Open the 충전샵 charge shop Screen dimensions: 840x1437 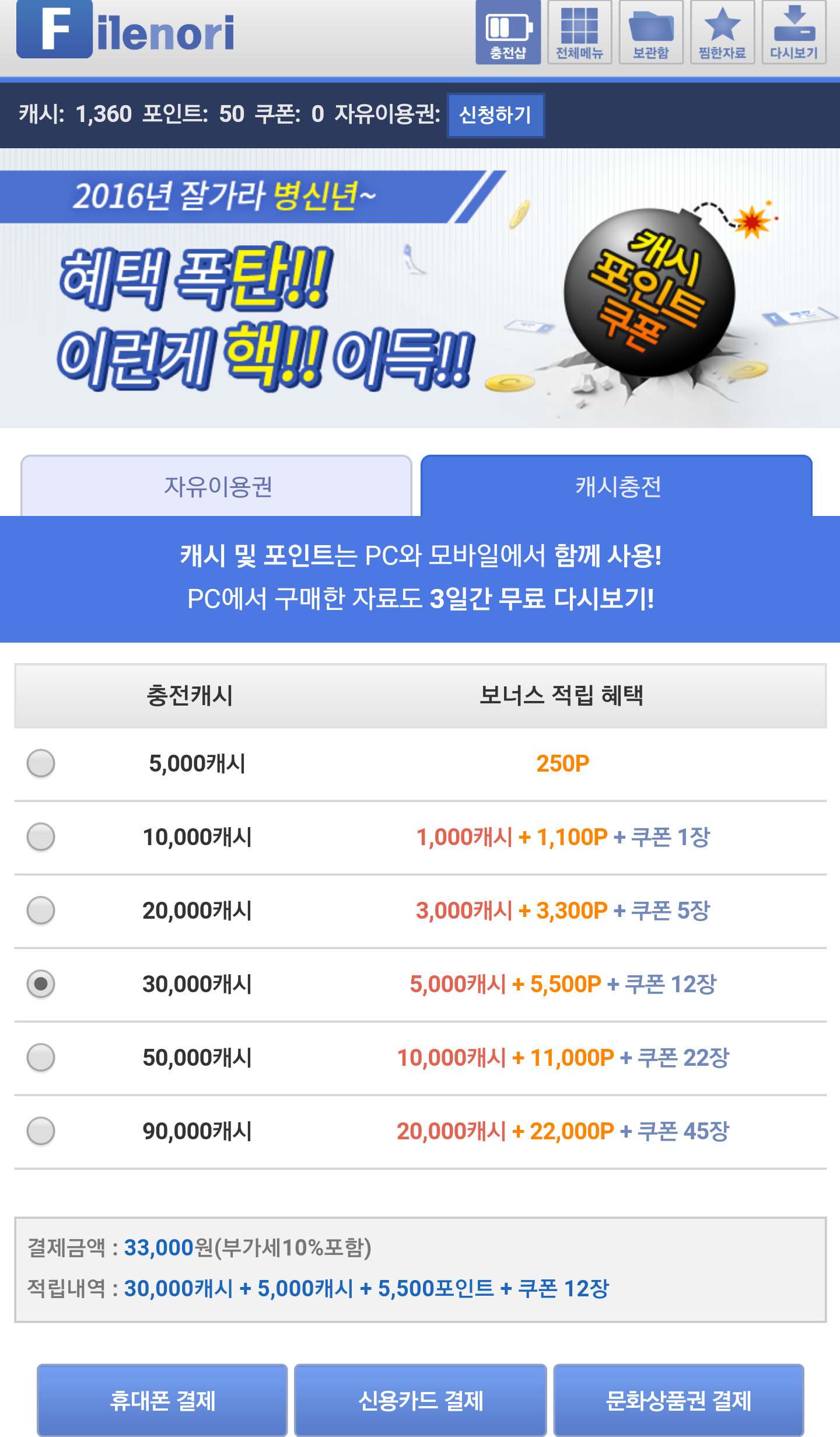click(508, 33)
